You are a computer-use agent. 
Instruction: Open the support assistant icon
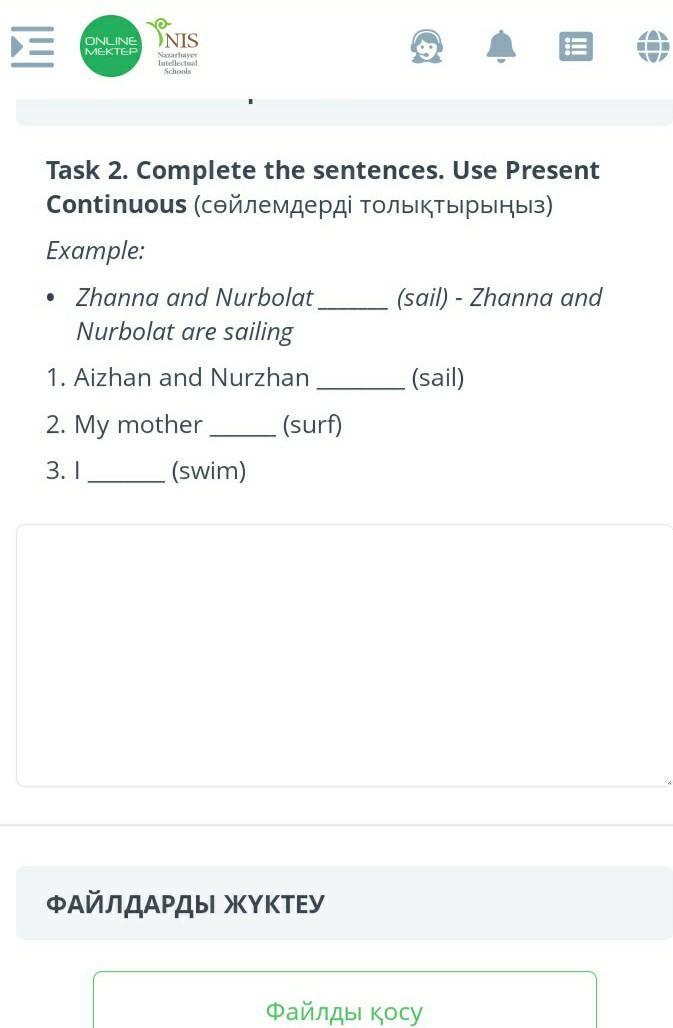(x=427, y=47)
